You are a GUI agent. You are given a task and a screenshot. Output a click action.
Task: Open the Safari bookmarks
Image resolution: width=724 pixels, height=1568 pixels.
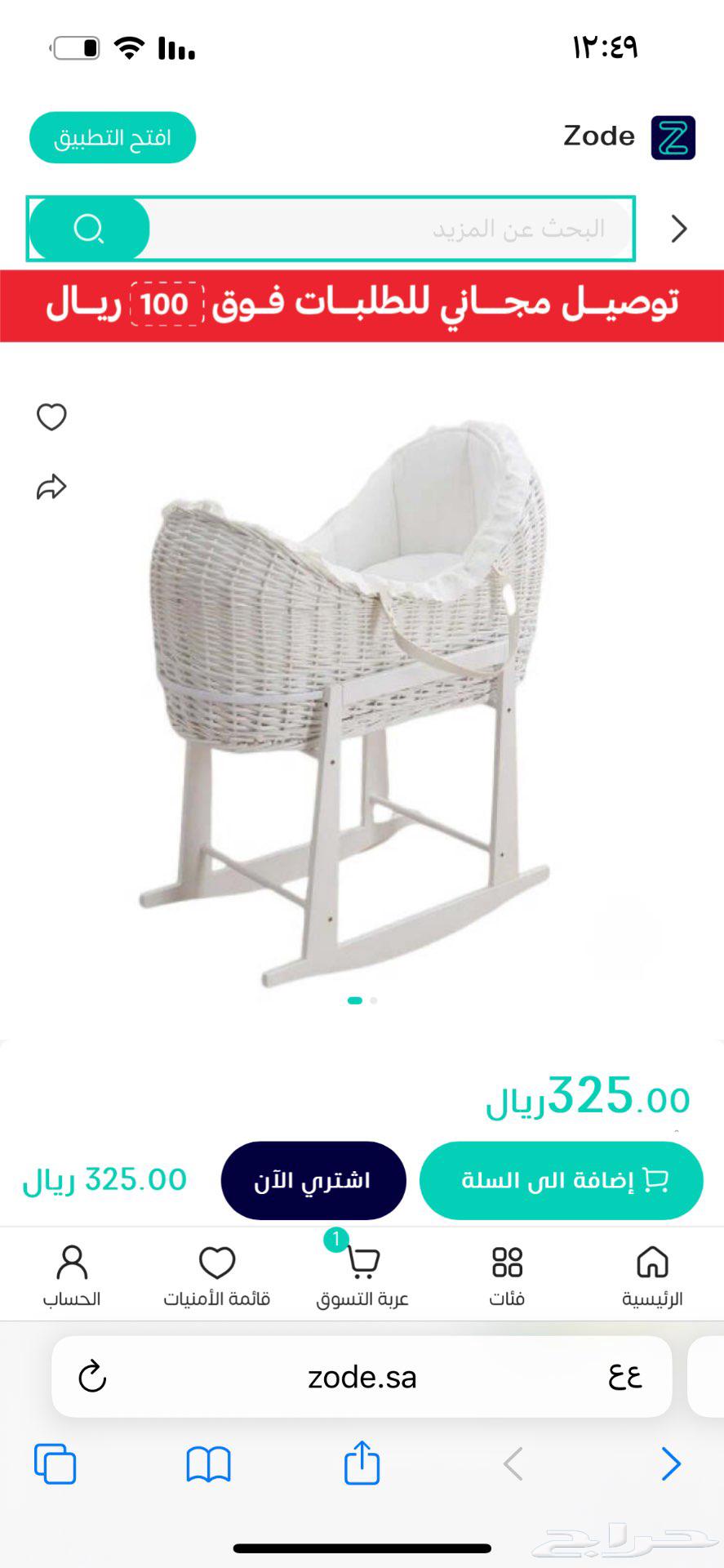(x=209, y=1463)
